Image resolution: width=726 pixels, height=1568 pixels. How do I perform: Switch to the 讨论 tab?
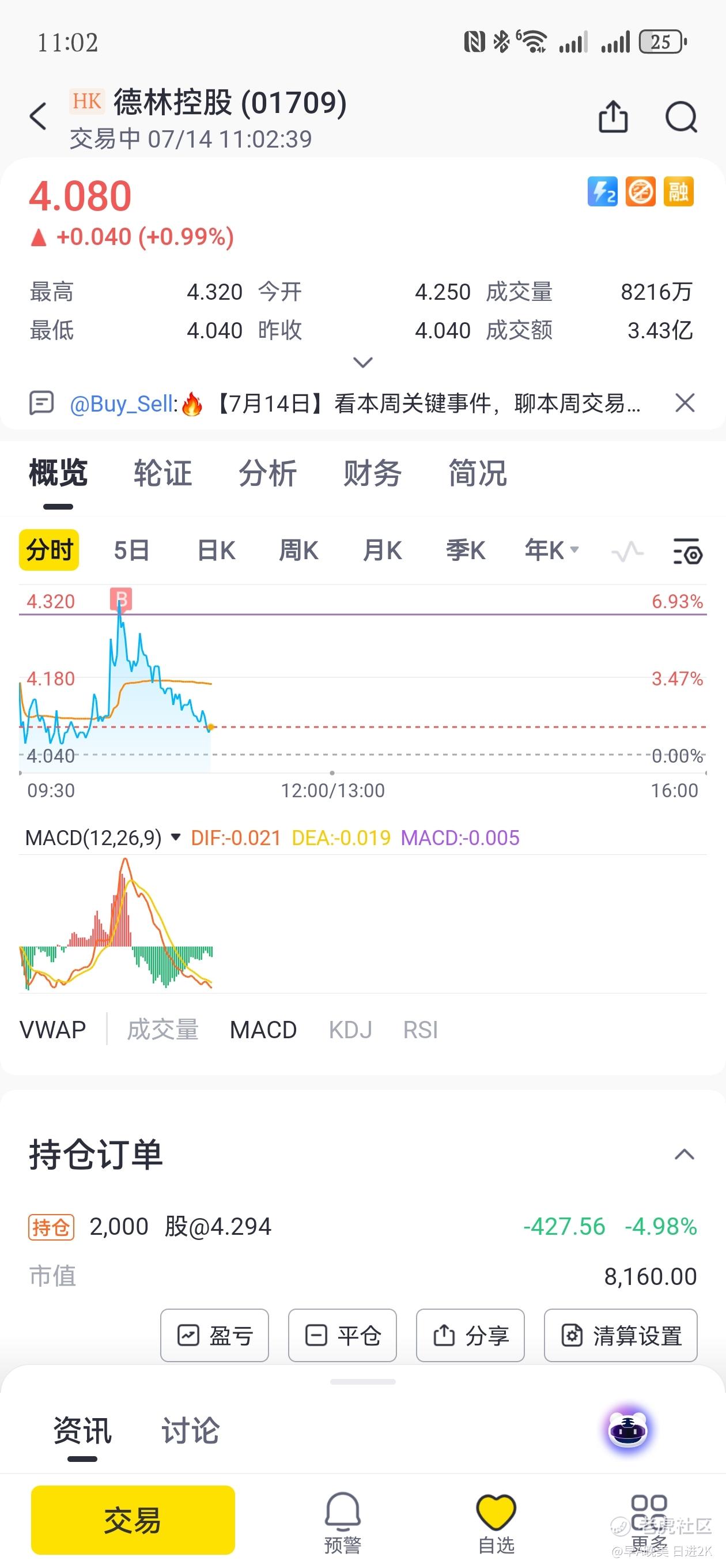click(x=190, y=1430)
